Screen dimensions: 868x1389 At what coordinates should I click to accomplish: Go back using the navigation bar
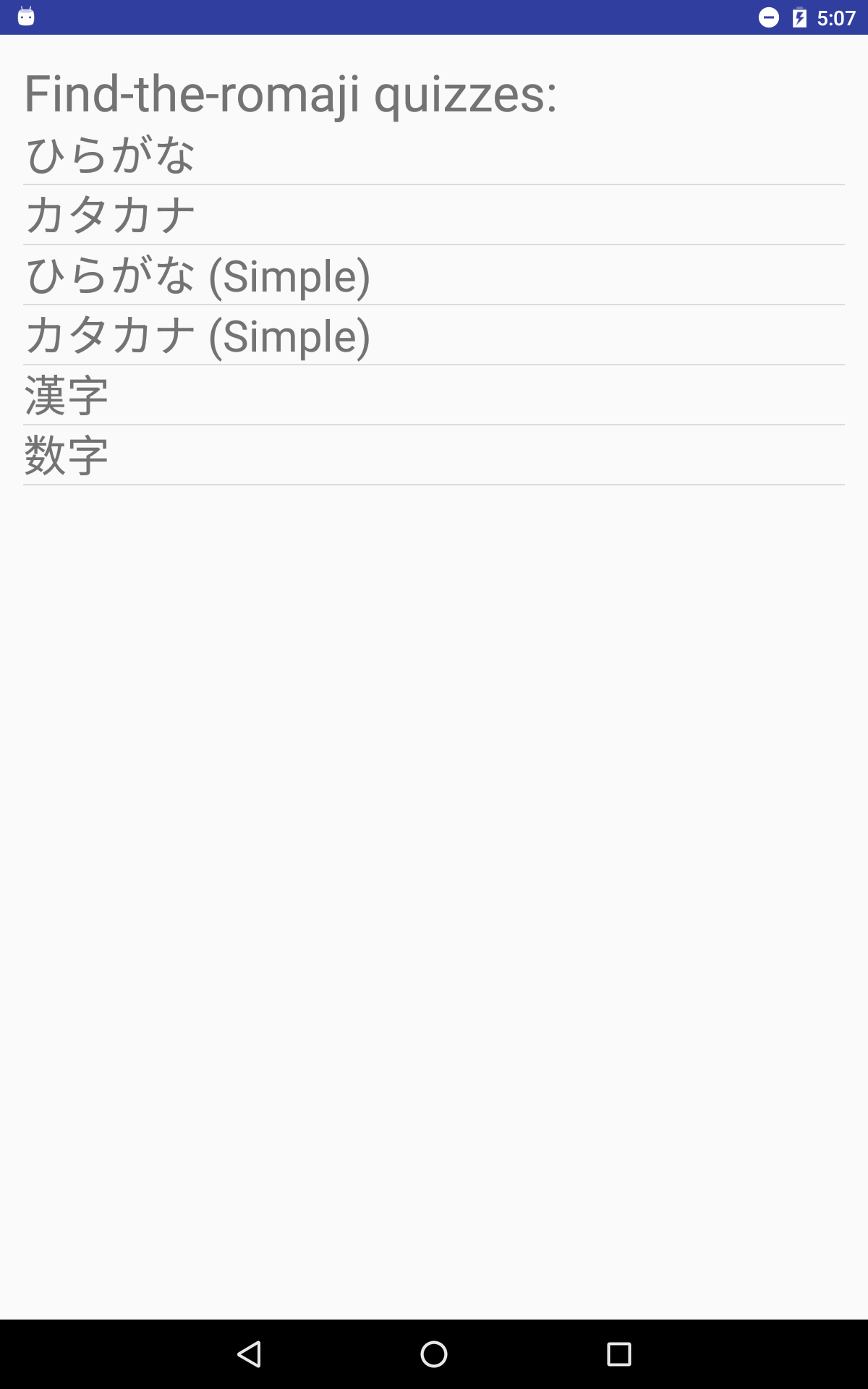point(249,1354)
